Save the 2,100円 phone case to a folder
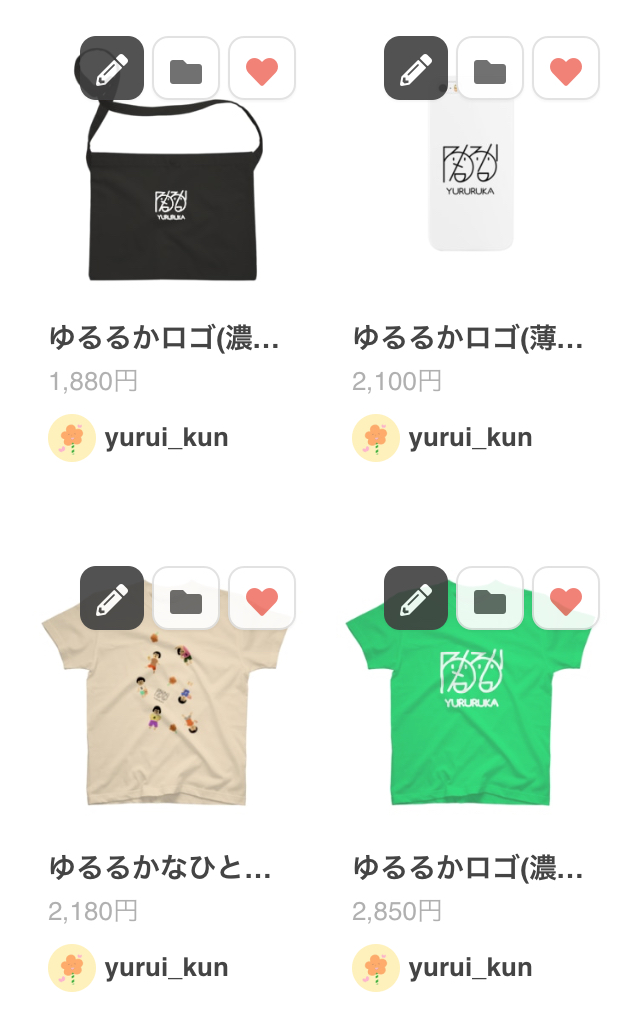640x1013 pixels. pos(490,69)
